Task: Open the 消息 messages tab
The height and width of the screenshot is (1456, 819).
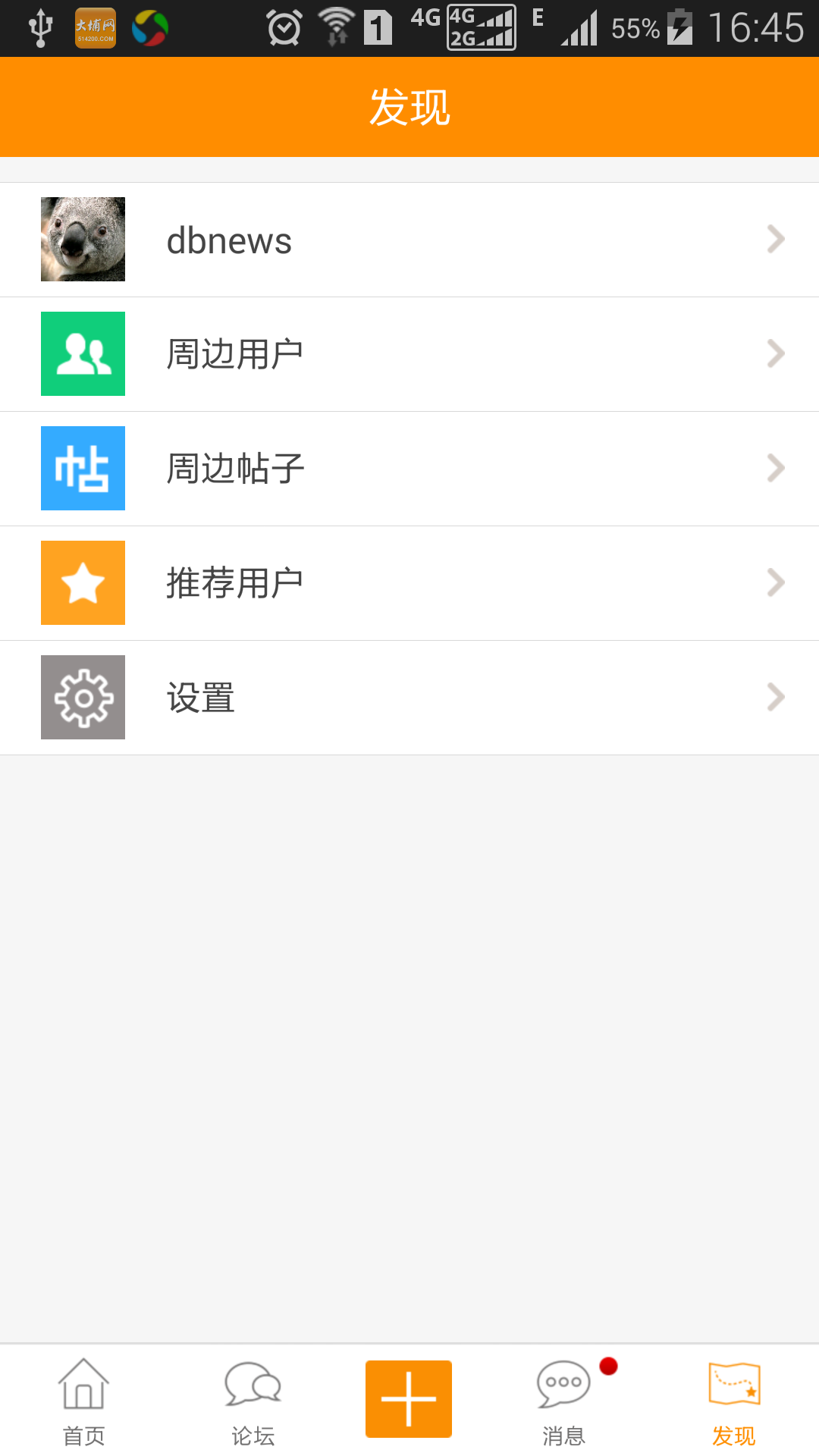Action: pos(563,1401)
